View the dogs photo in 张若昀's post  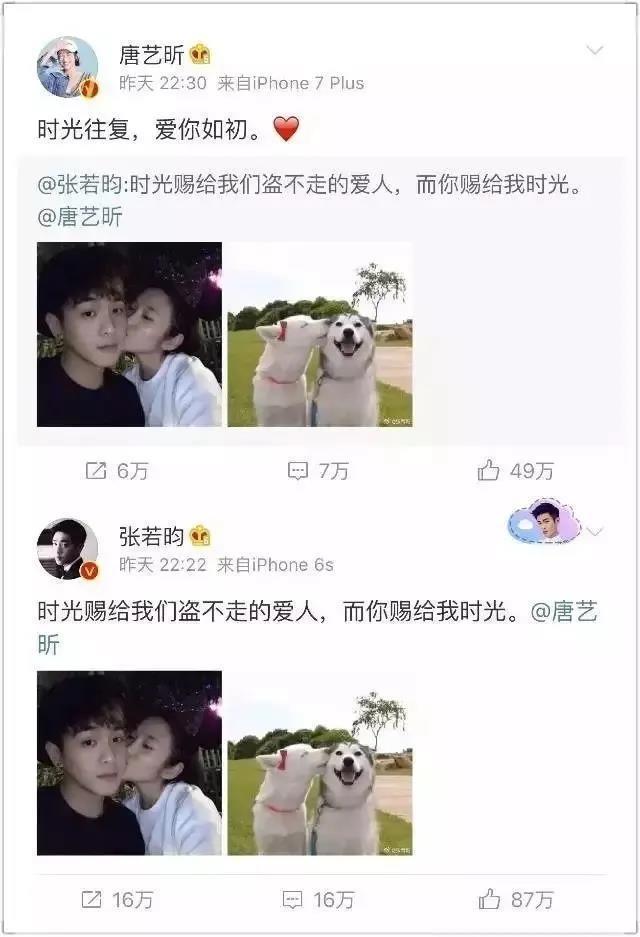[x=319, y=763]
